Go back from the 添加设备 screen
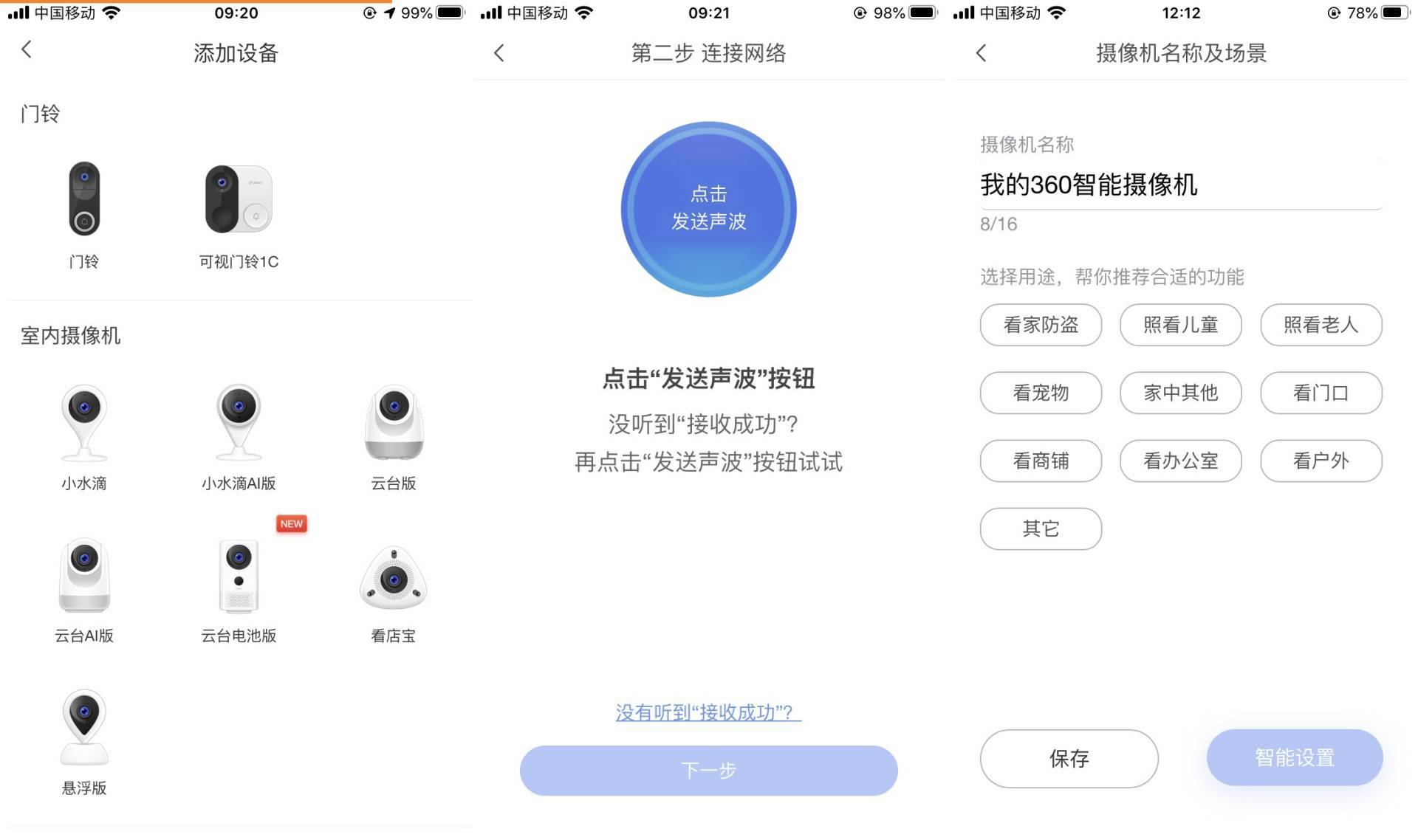Viewport: 1418px width, 840px height. (x=27, y=50)
